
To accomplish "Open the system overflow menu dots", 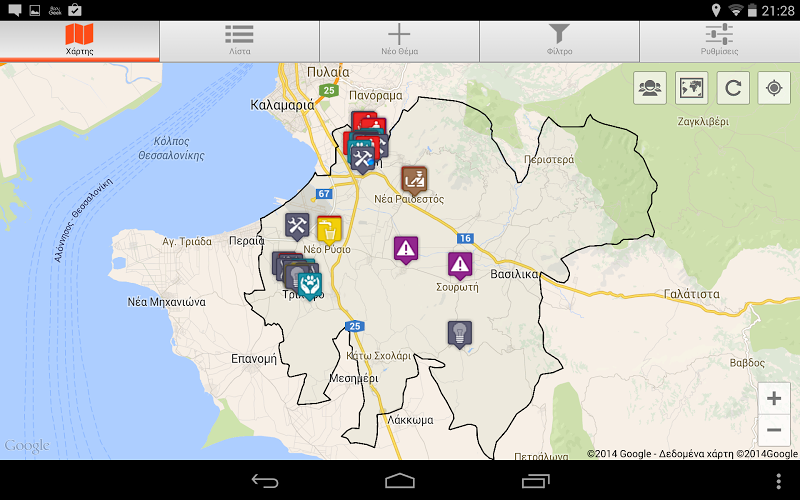I will [x=779, y=481].
